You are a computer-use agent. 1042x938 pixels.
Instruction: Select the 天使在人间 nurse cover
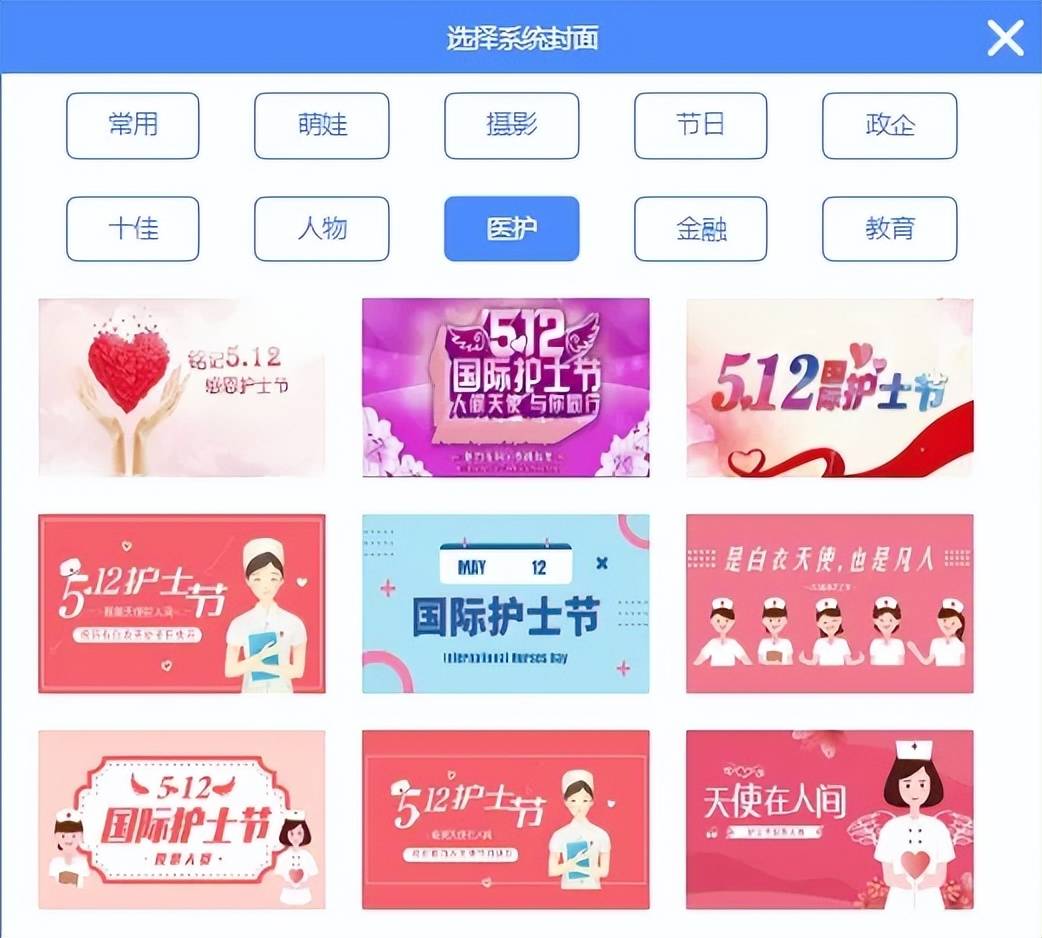pos(829,819)
